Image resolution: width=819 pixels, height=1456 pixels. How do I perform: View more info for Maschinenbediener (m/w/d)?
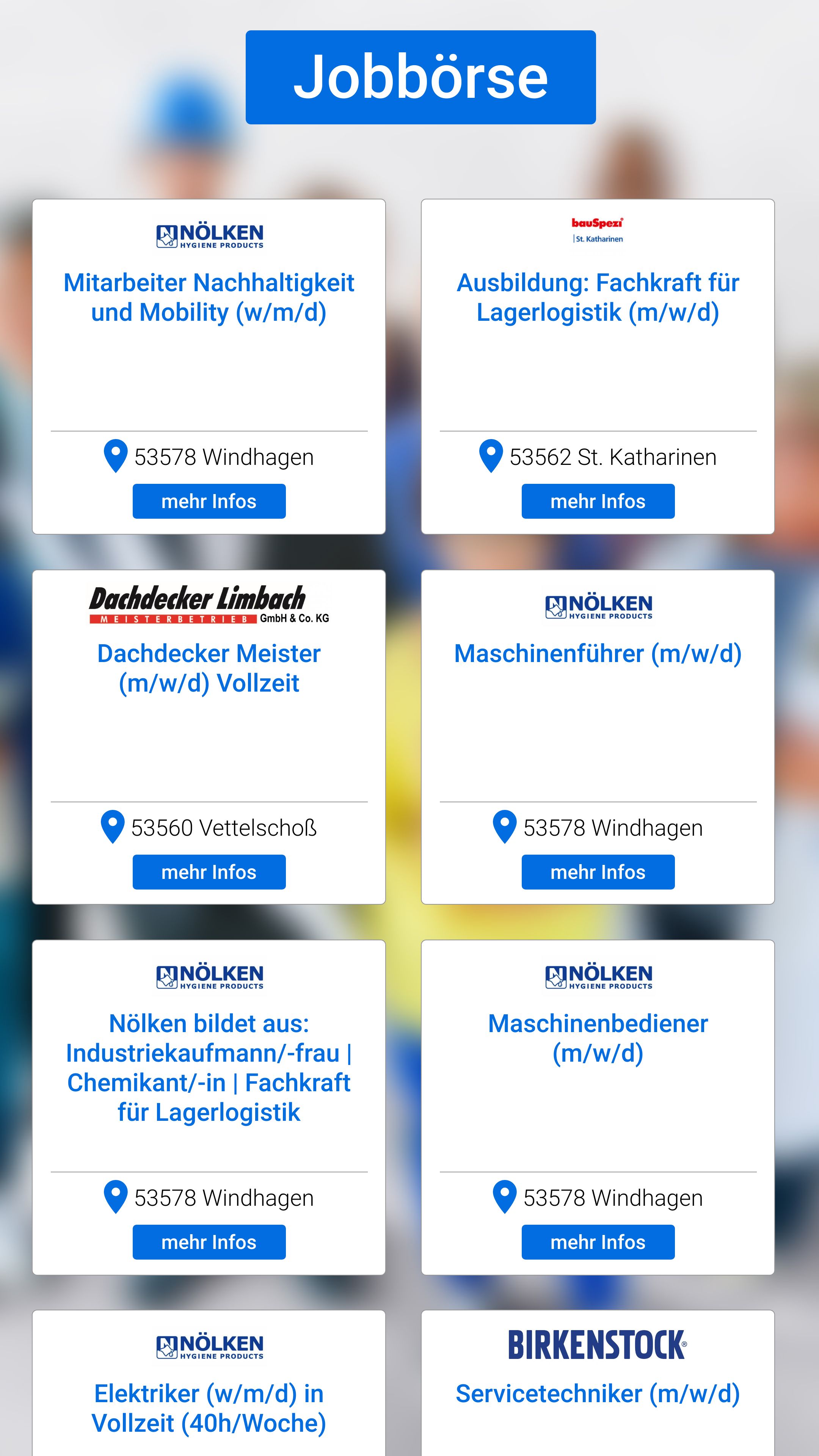[x=598, y=1242]
